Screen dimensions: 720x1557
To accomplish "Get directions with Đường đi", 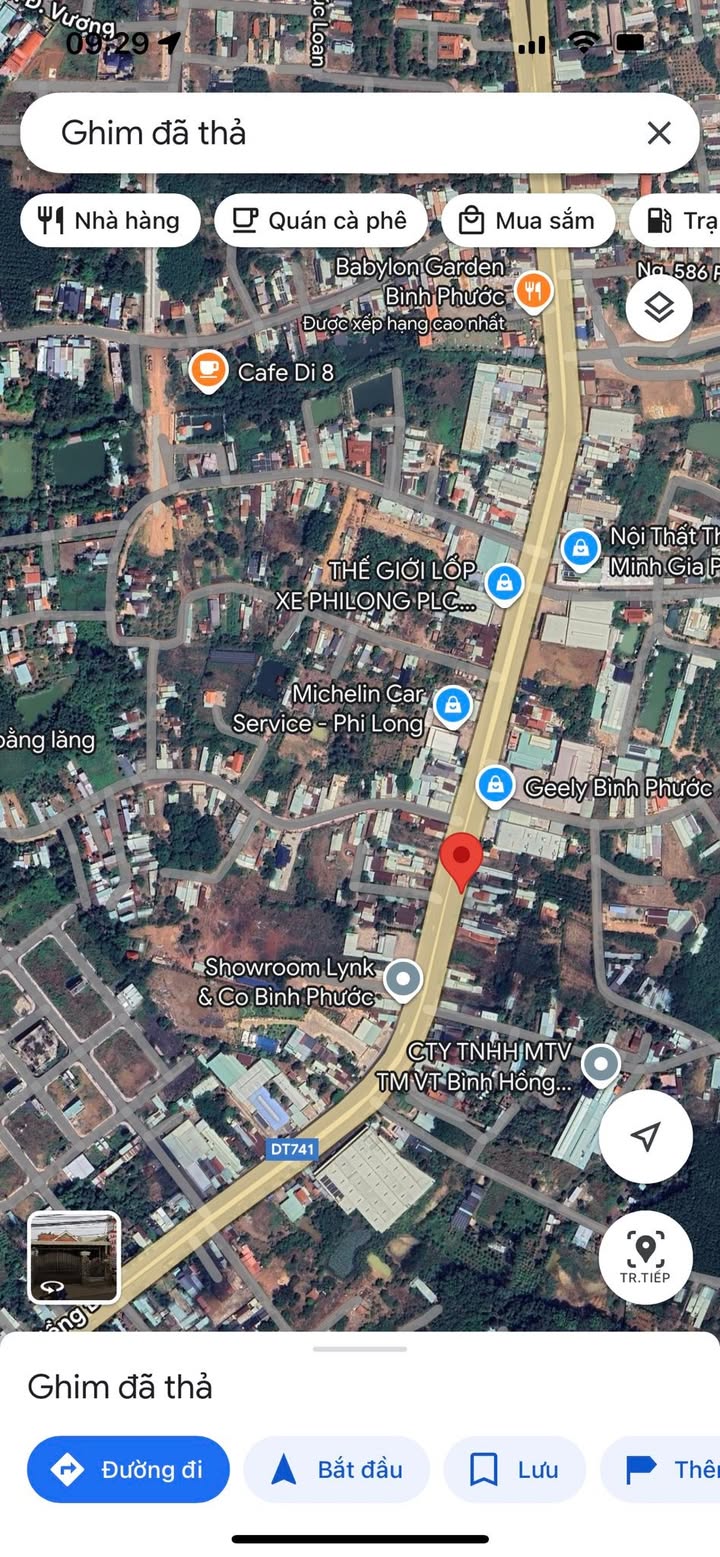I will click(128, 1469).
